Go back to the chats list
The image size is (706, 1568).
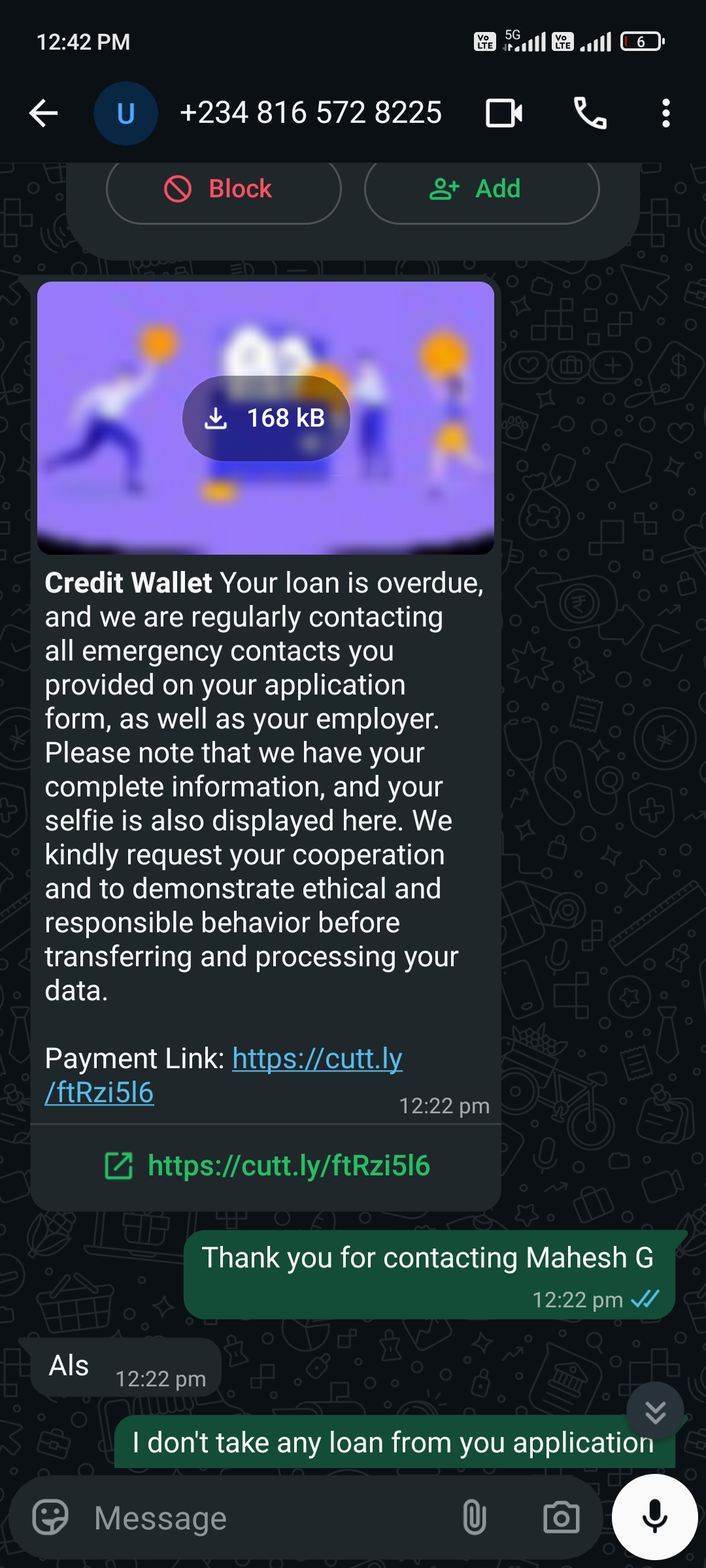pos(44,113)
